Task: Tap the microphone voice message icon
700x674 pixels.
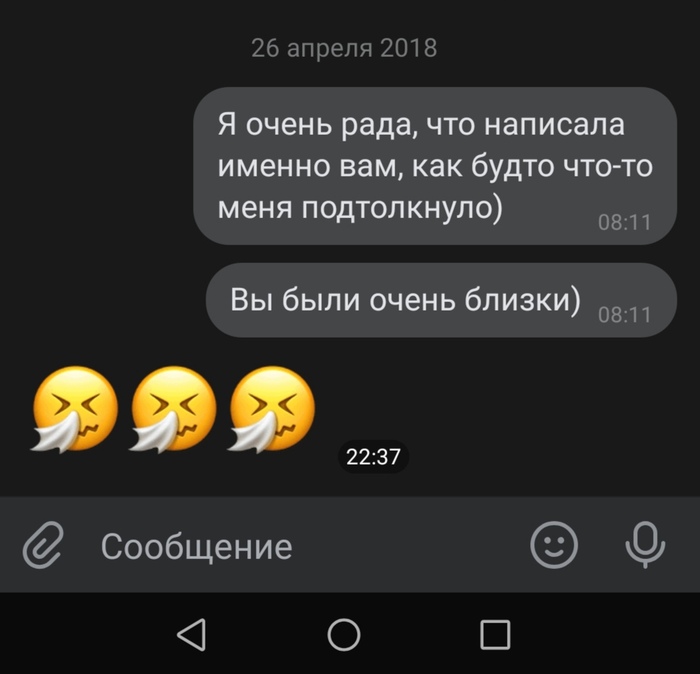Action: coord(645,545)
